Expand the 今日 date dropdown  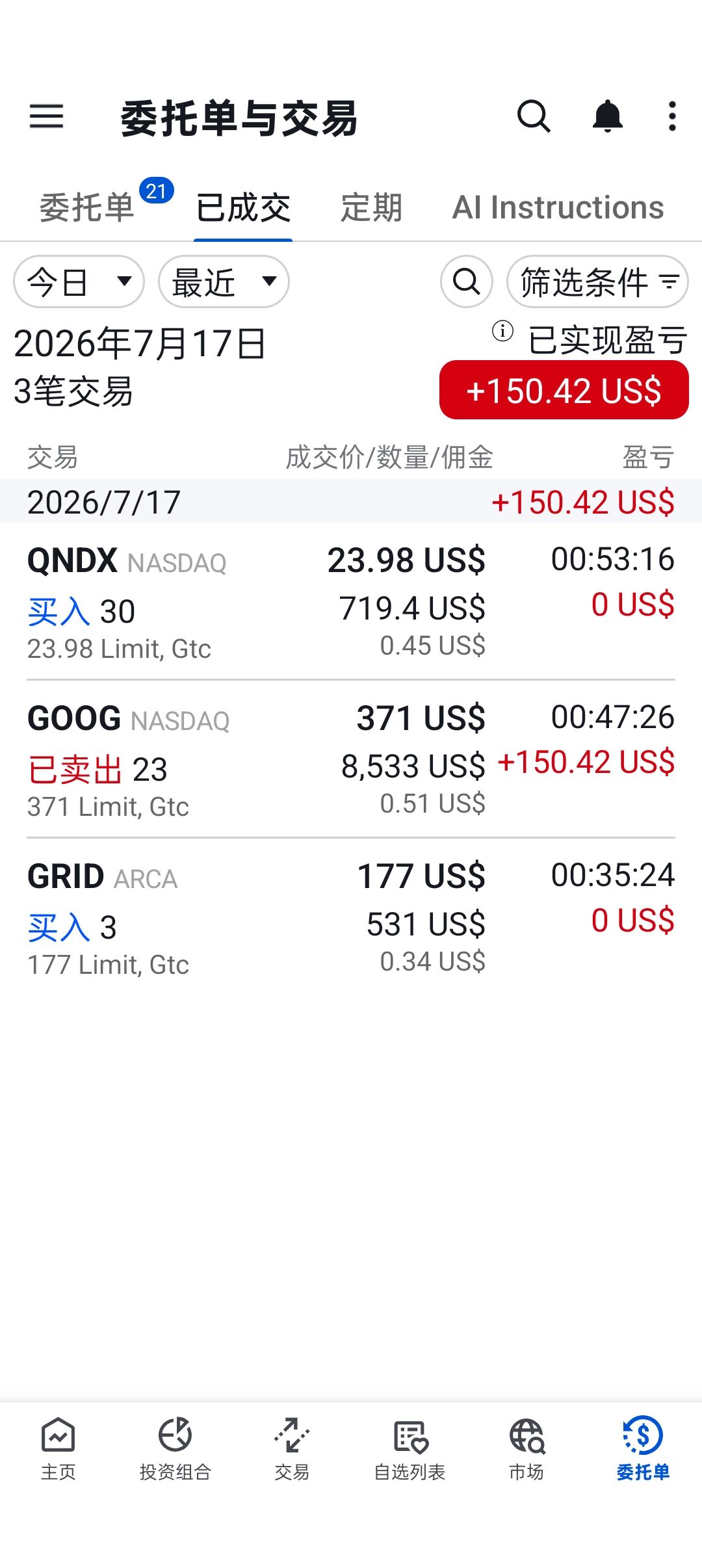pos(79,281)
